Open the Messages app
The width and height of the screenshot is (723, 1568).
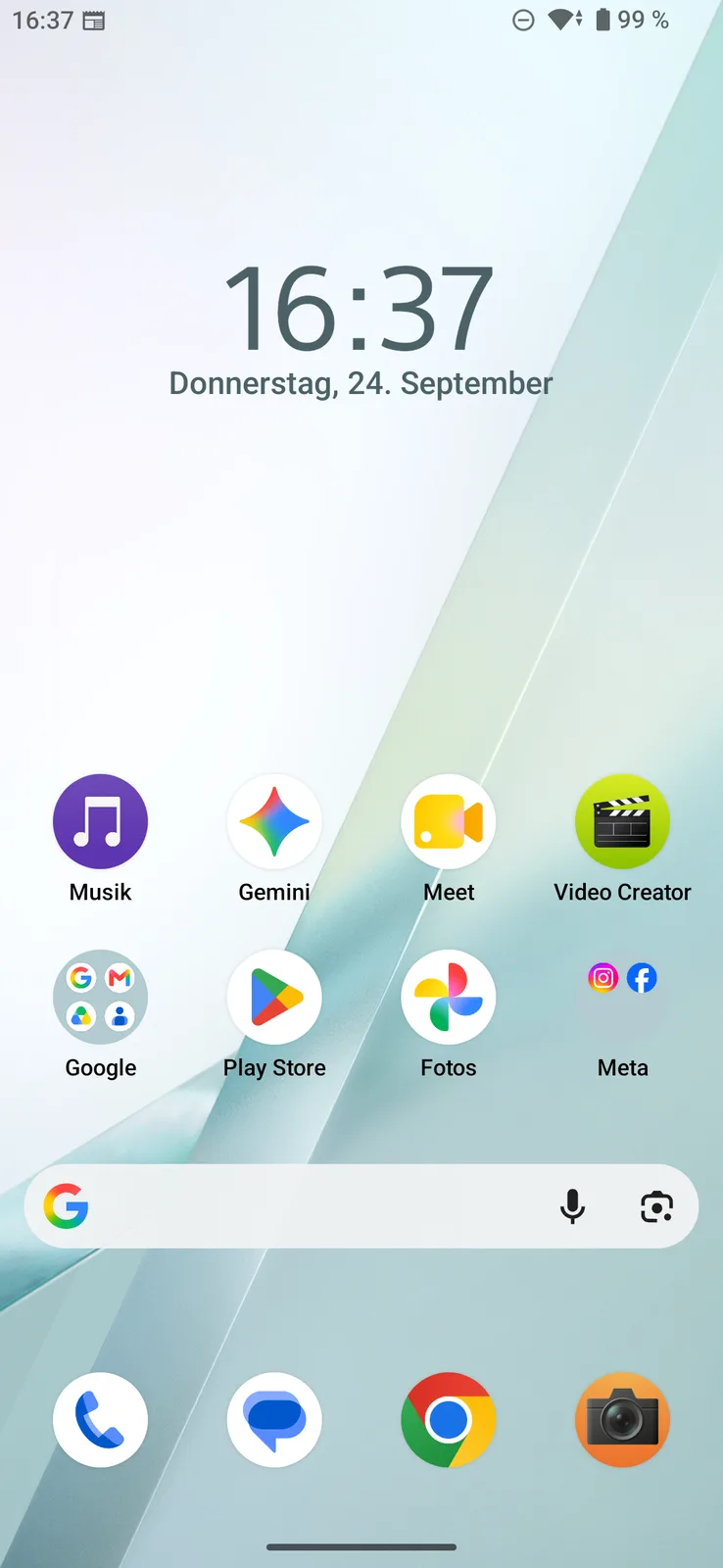point(274,1420)
